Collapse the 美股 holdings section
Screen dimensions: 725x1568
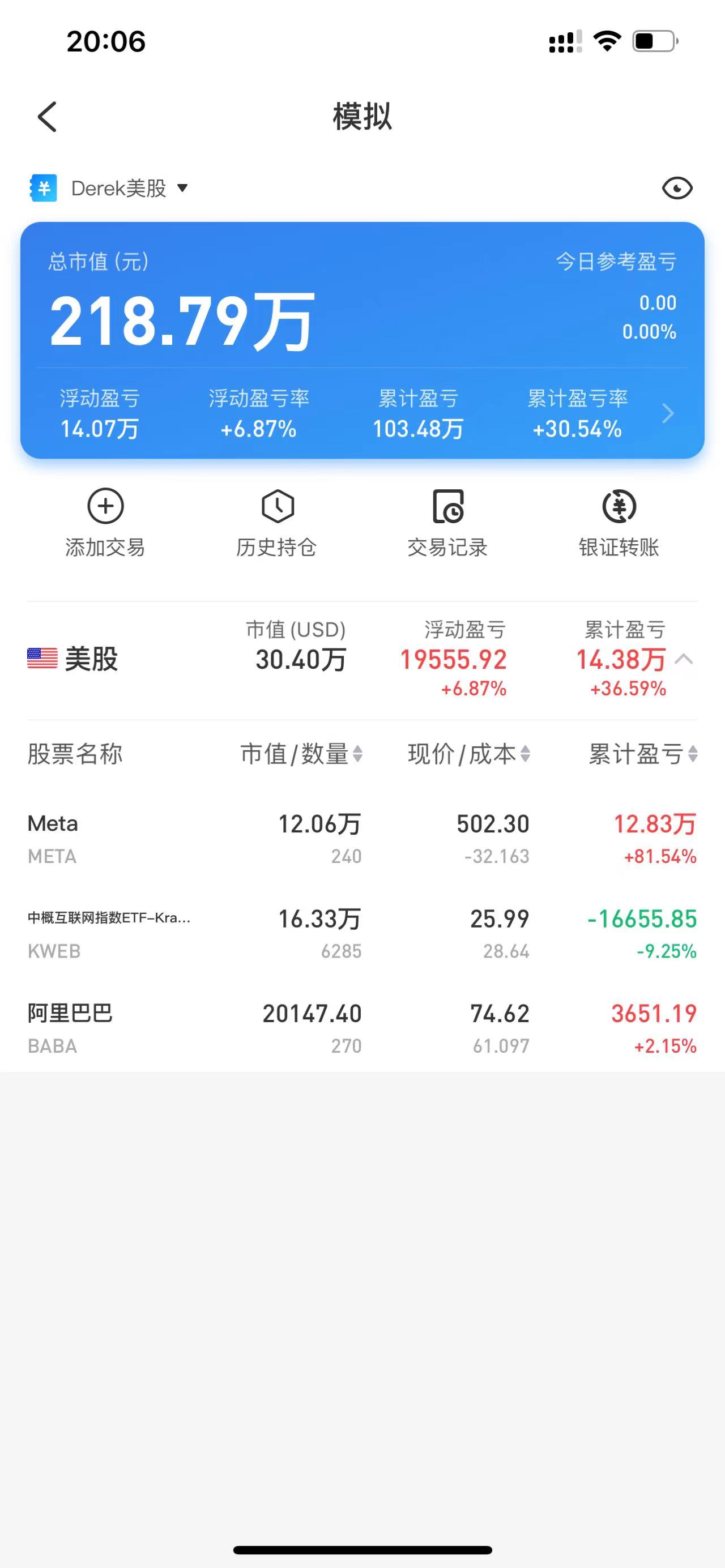pos(684,659)
